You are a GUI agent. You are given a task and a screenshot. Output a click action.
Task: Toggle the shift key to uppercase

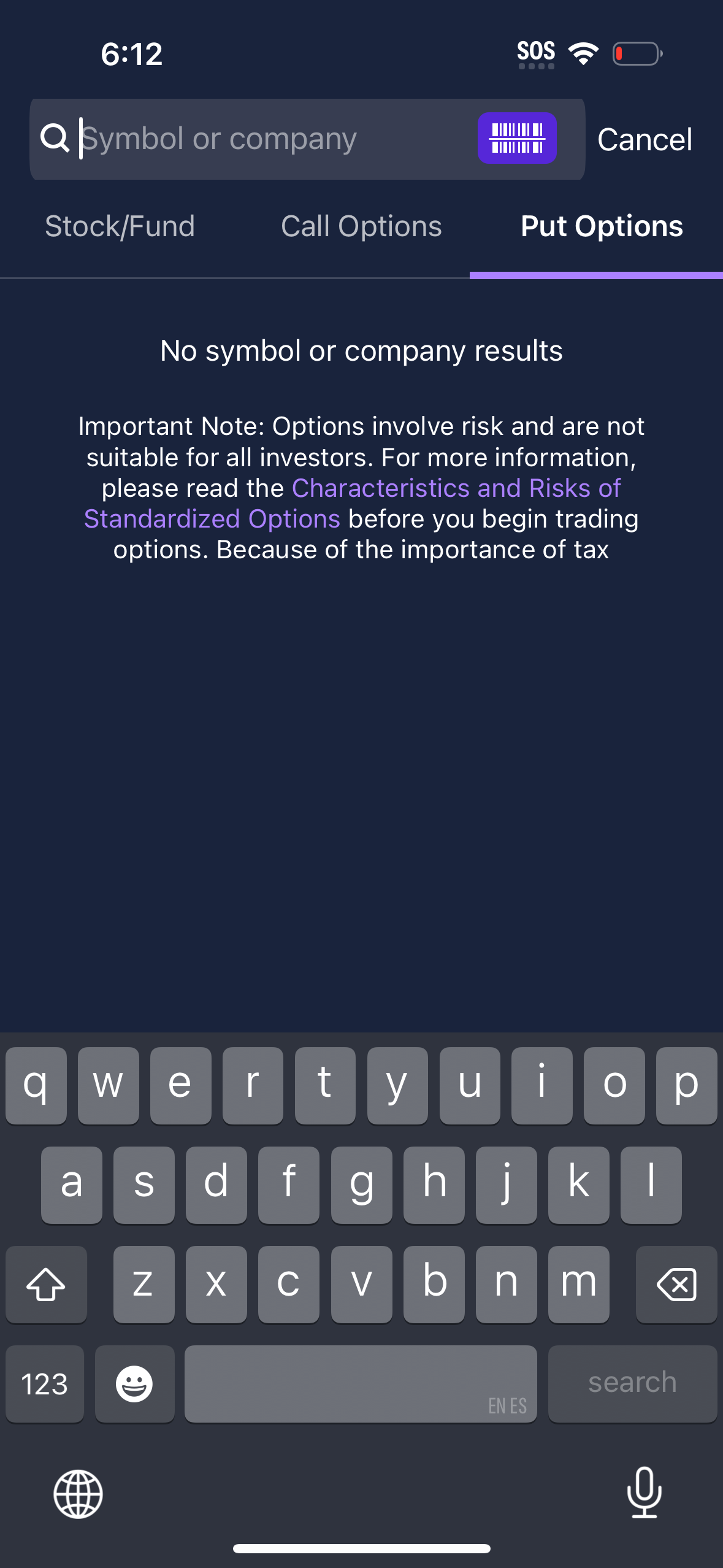coord(46,1283)
